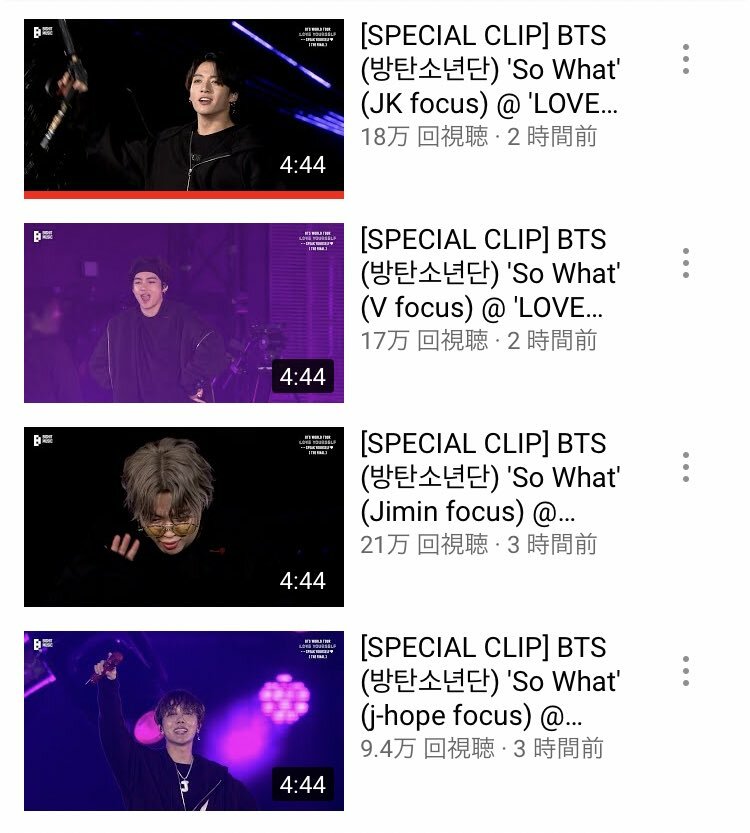
Task: Open the JK focus 'So What' video thumbnail
Action: click(x=184, y=108)
